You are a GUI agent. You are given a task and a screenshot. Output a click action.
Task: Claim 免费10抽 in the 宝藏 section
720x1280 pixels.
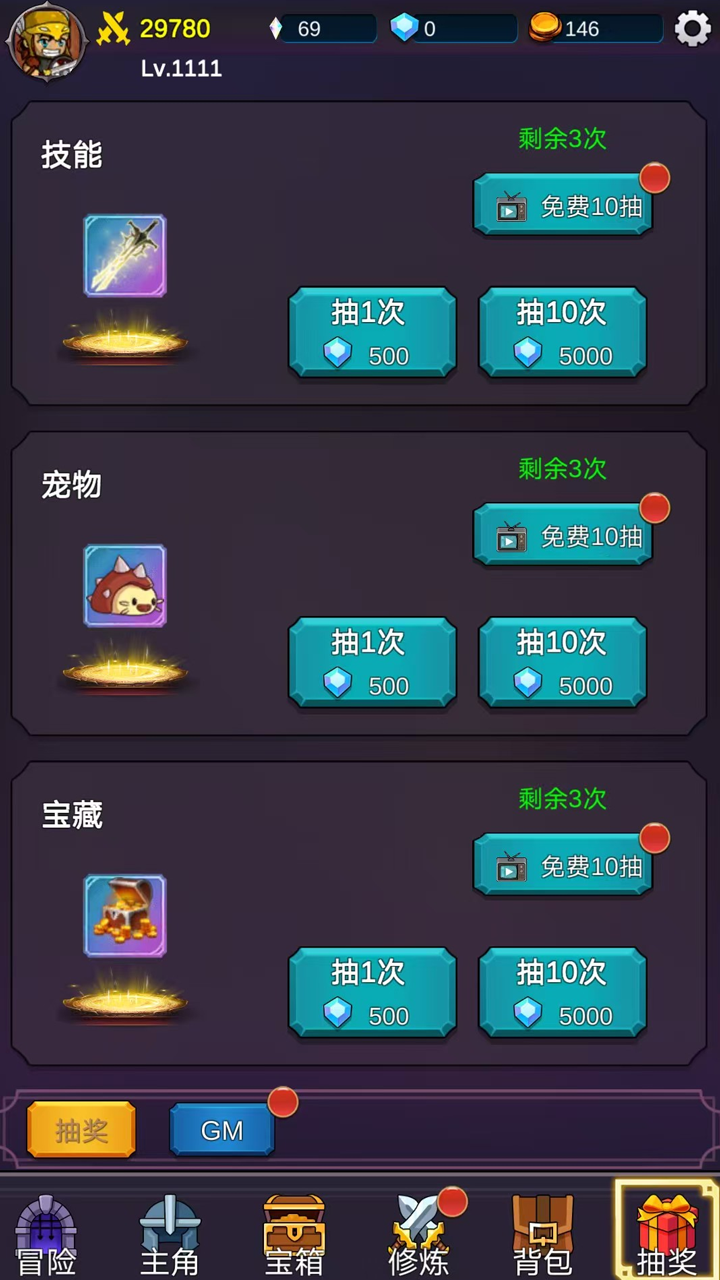pos(563,866)
